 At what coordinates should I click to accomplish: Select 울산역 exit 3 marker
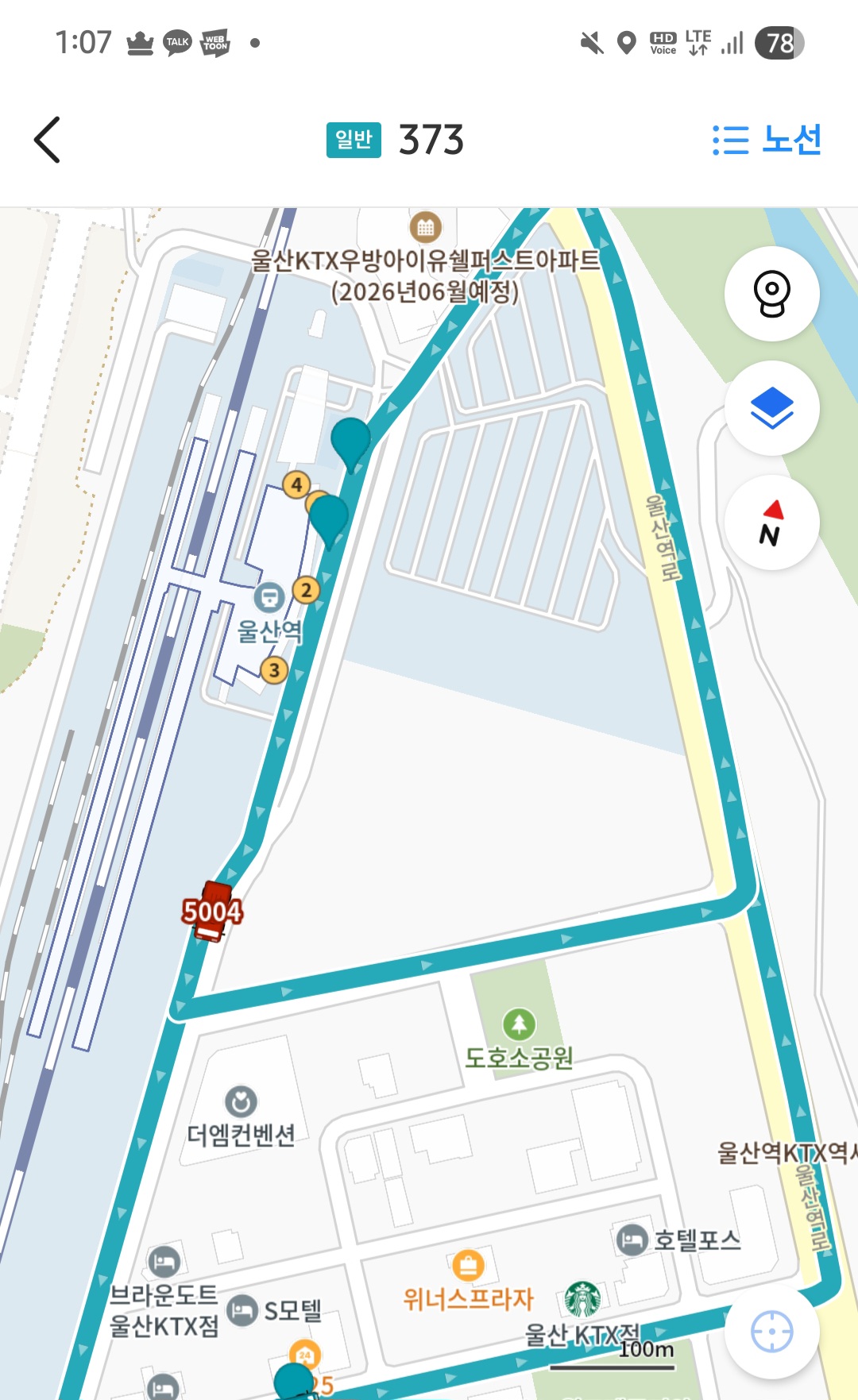[274, 670]
